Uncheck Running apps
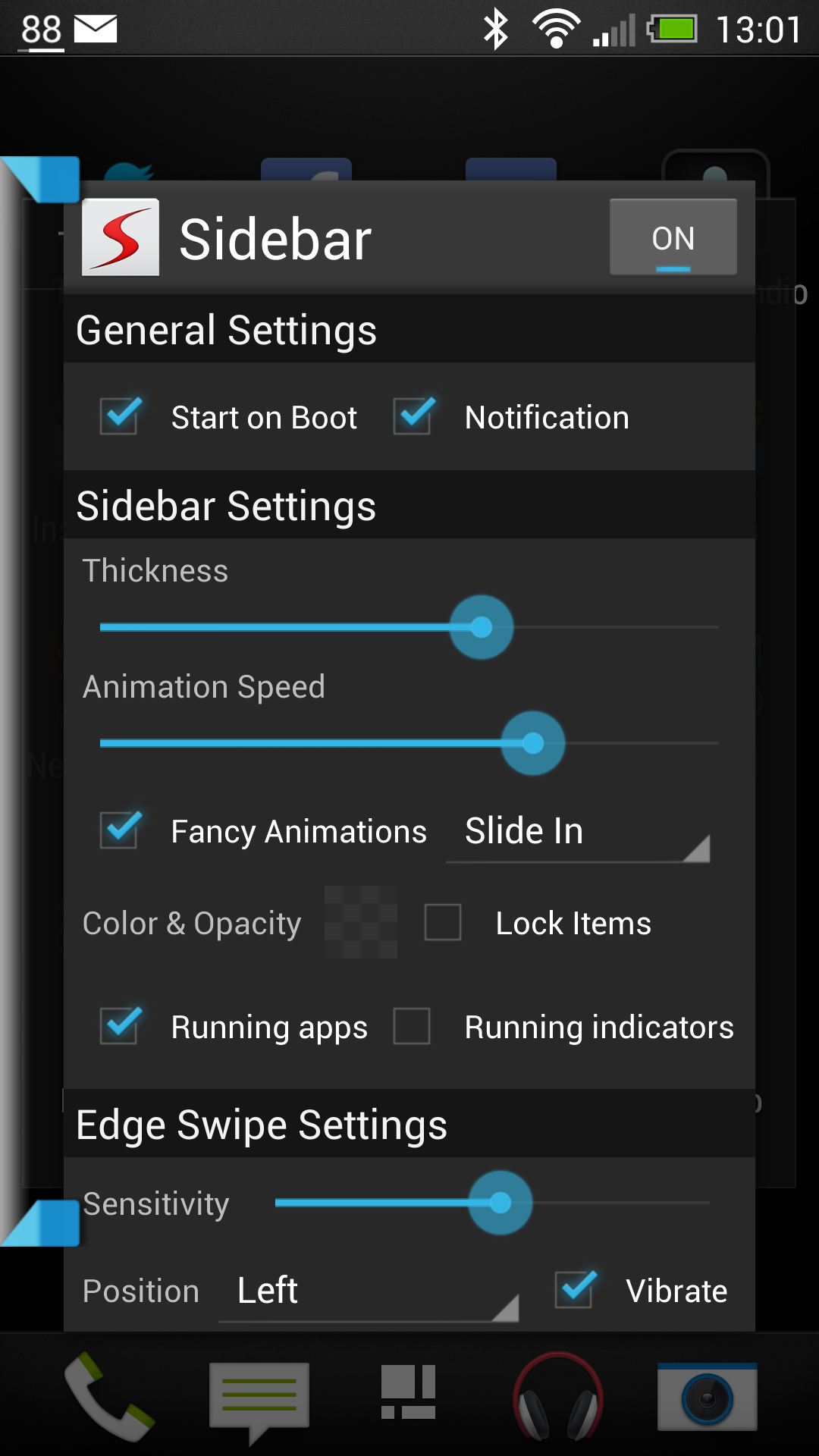 [x=120, y=1026]
